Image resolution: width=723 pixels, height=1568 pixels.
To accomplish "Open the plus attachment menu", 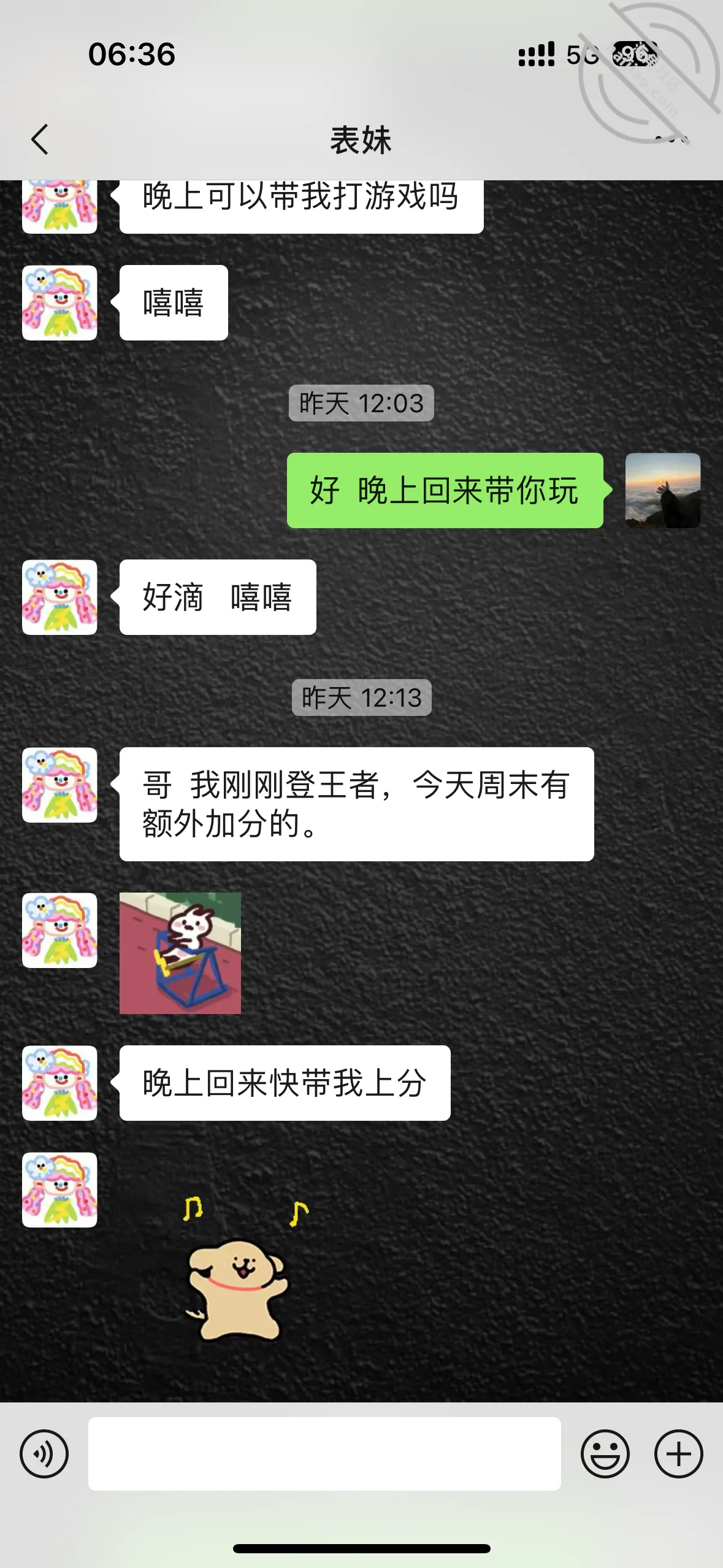I will pos(678,1453).
